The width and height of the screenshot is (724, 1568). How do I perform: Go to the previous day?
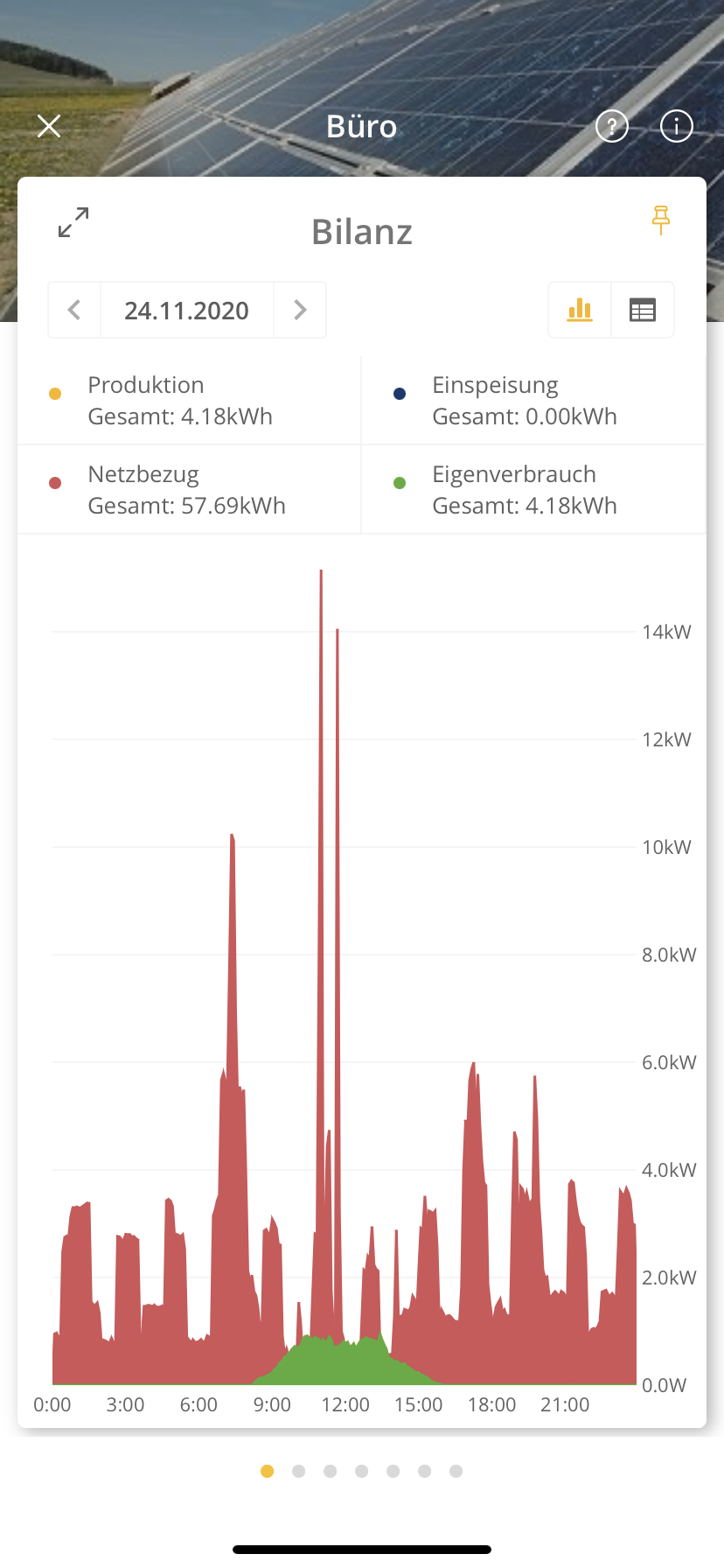75,310
